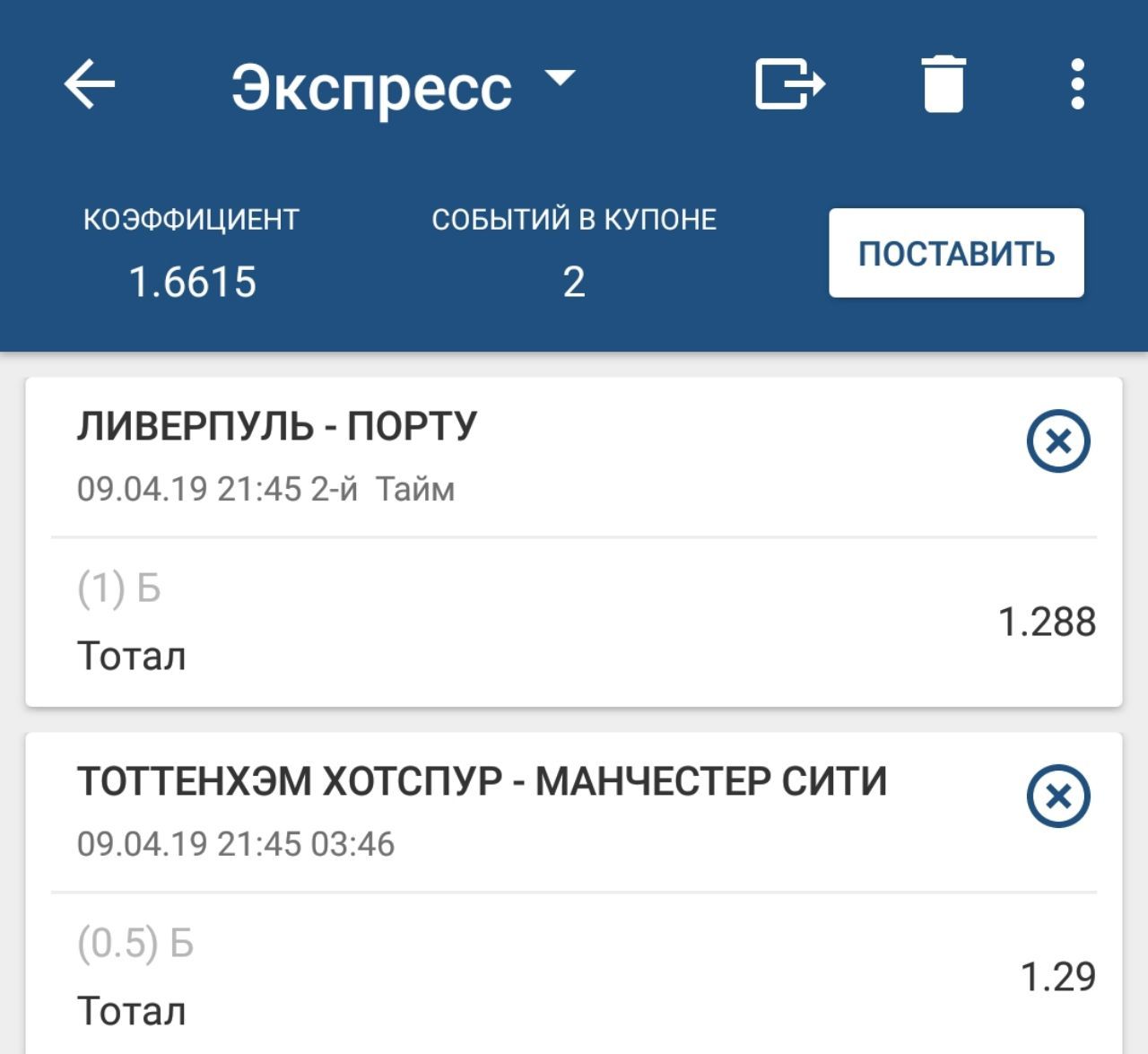The height and width of the screenshot is (1054, 1148).
Task: Tap the ПОСТАВИТЬ button
Action: (x=956, y=253)
